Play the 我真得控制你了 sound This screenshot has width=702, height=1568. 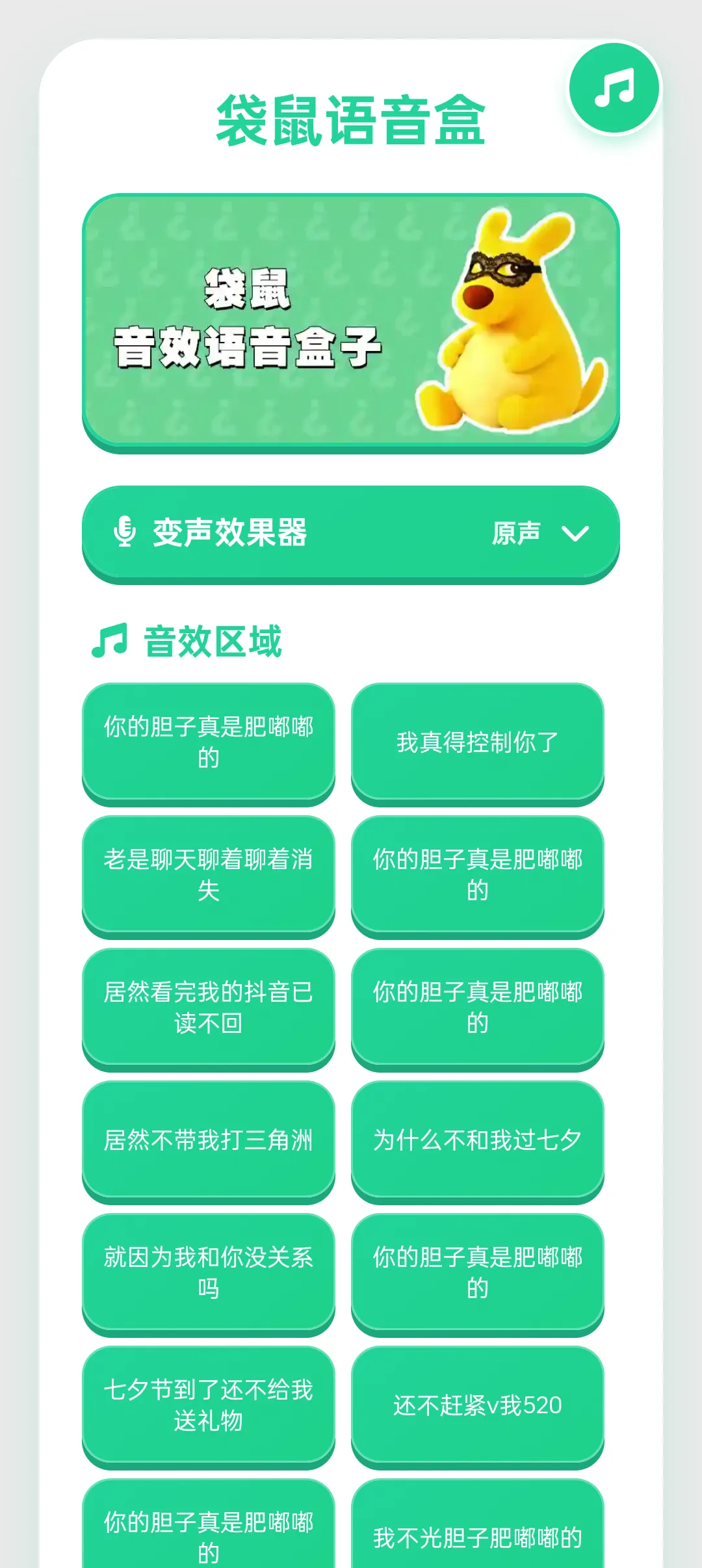click(478, 743)
